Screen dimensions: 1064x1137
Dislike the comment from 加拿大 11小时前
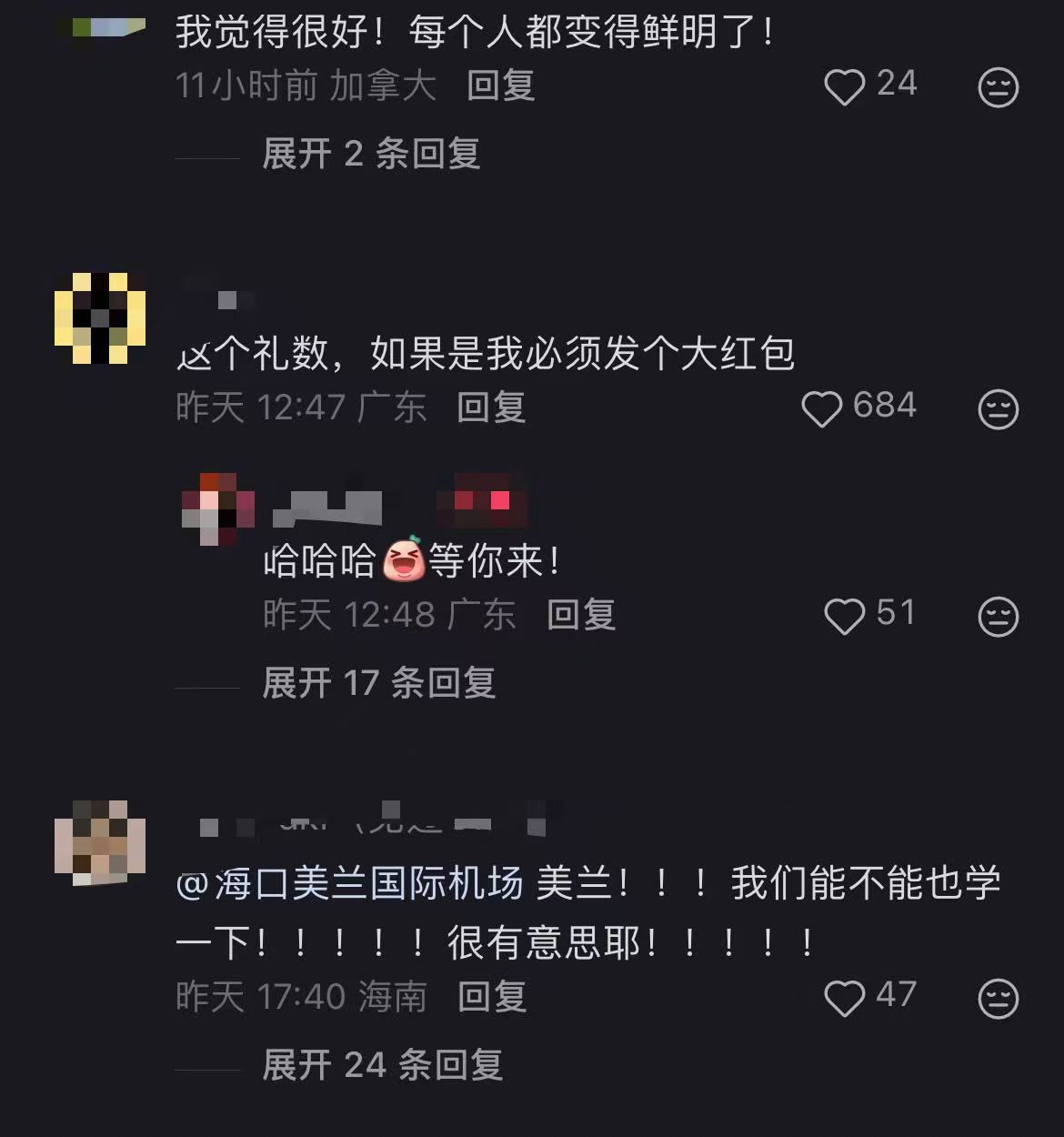(x=998, y=87)
